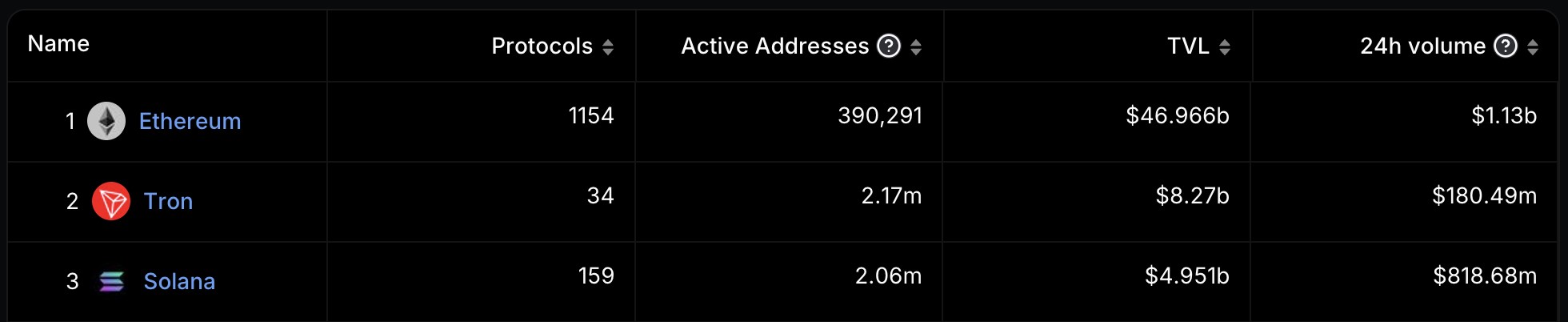Sort the table by Active Addresses
The image size is (1568, 322).
pos(916,47)
